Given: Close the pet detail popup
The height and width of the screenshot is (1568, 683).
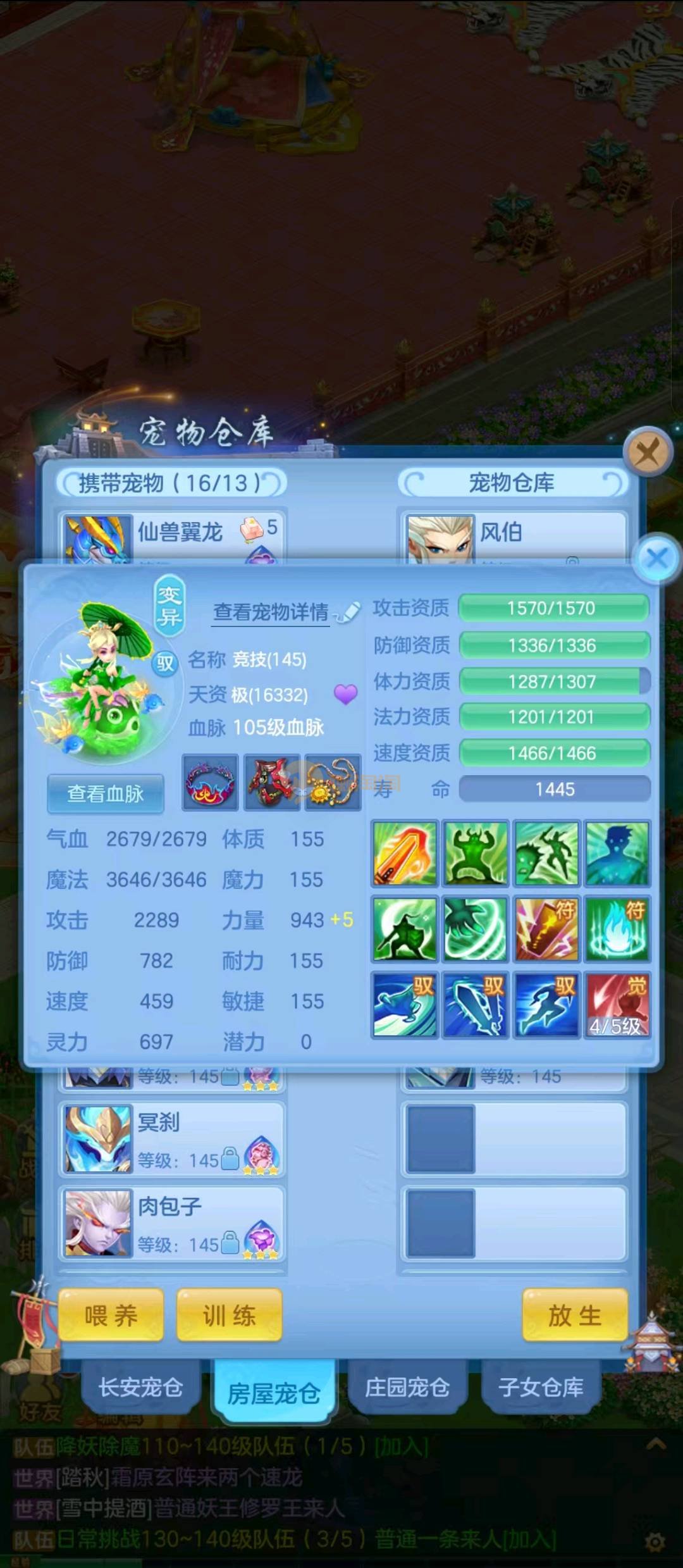Looking at the screenshot, I should tap(657, 558).
